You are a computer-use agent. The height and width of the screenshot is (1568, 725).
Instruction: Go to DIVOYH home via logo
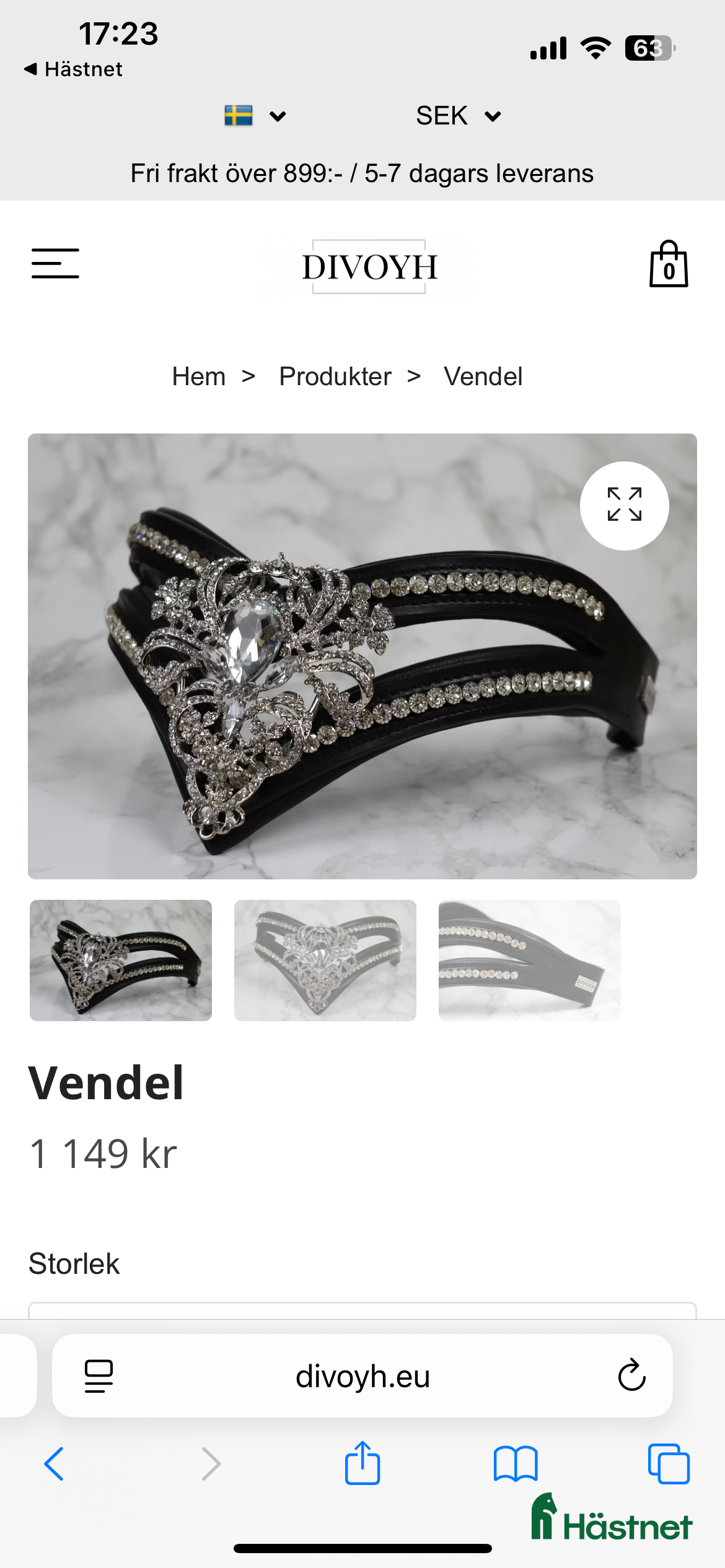(369, 267)
